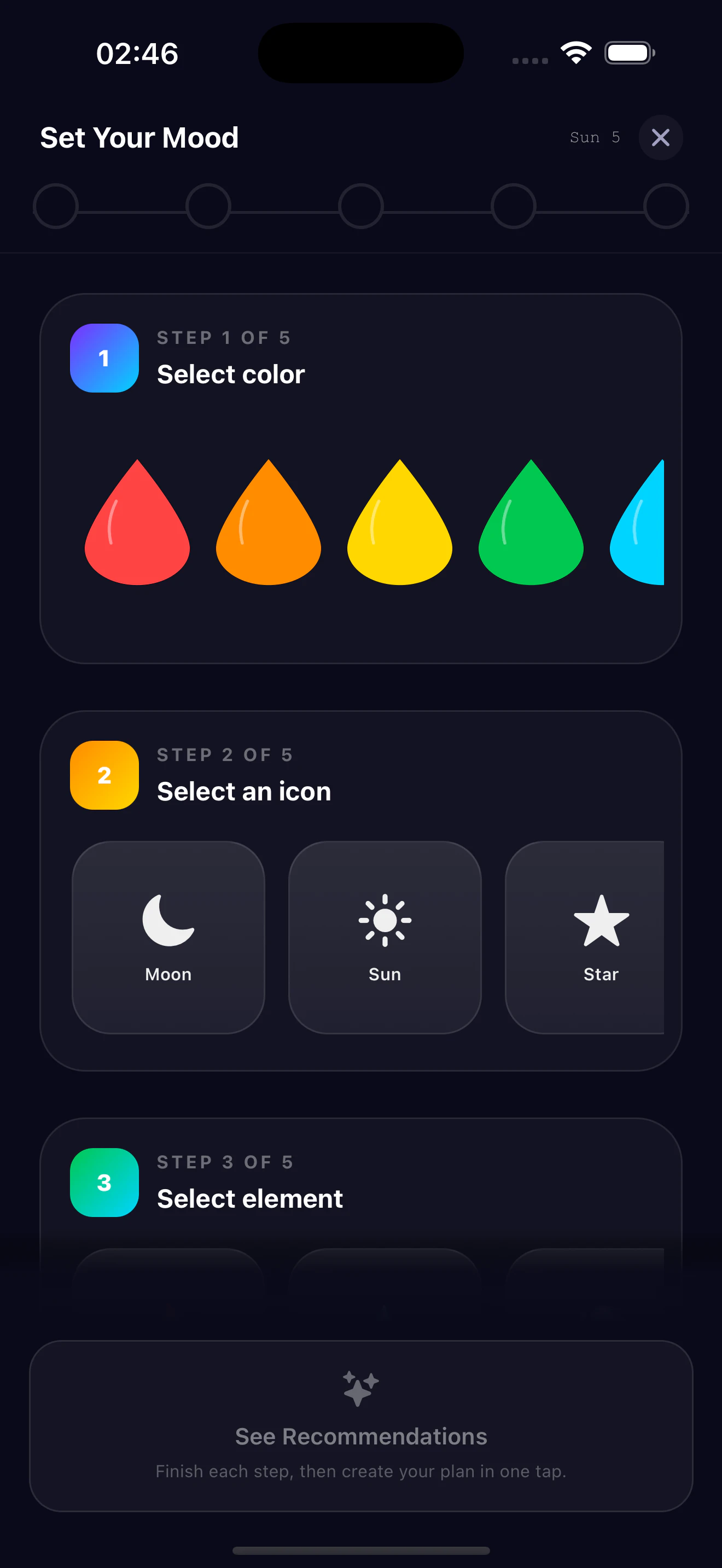Viewport: 722px width, 1568px height.
Task: Tap the green color drop
Action: [x=531, y=530]
